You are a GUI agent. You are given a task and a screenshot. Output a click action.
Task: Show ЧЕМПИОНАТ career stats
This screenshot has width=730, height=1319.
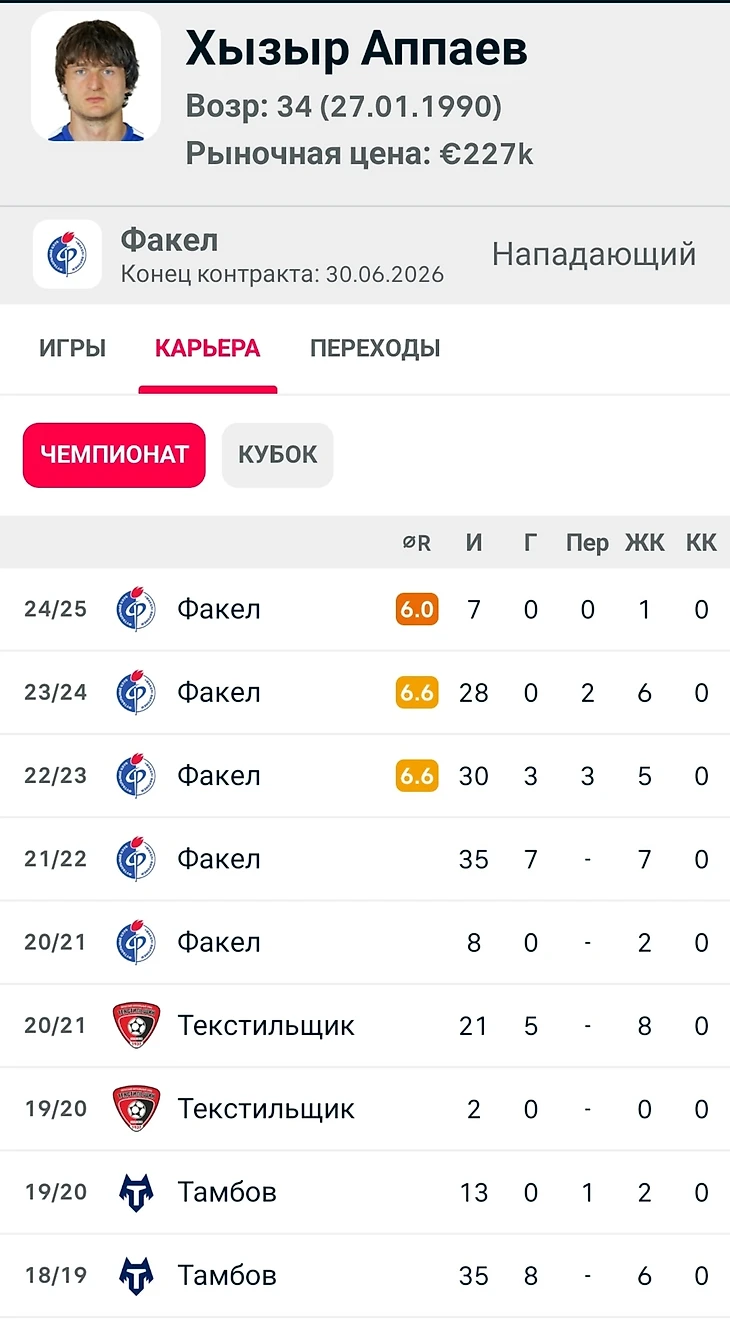point(114,455)
